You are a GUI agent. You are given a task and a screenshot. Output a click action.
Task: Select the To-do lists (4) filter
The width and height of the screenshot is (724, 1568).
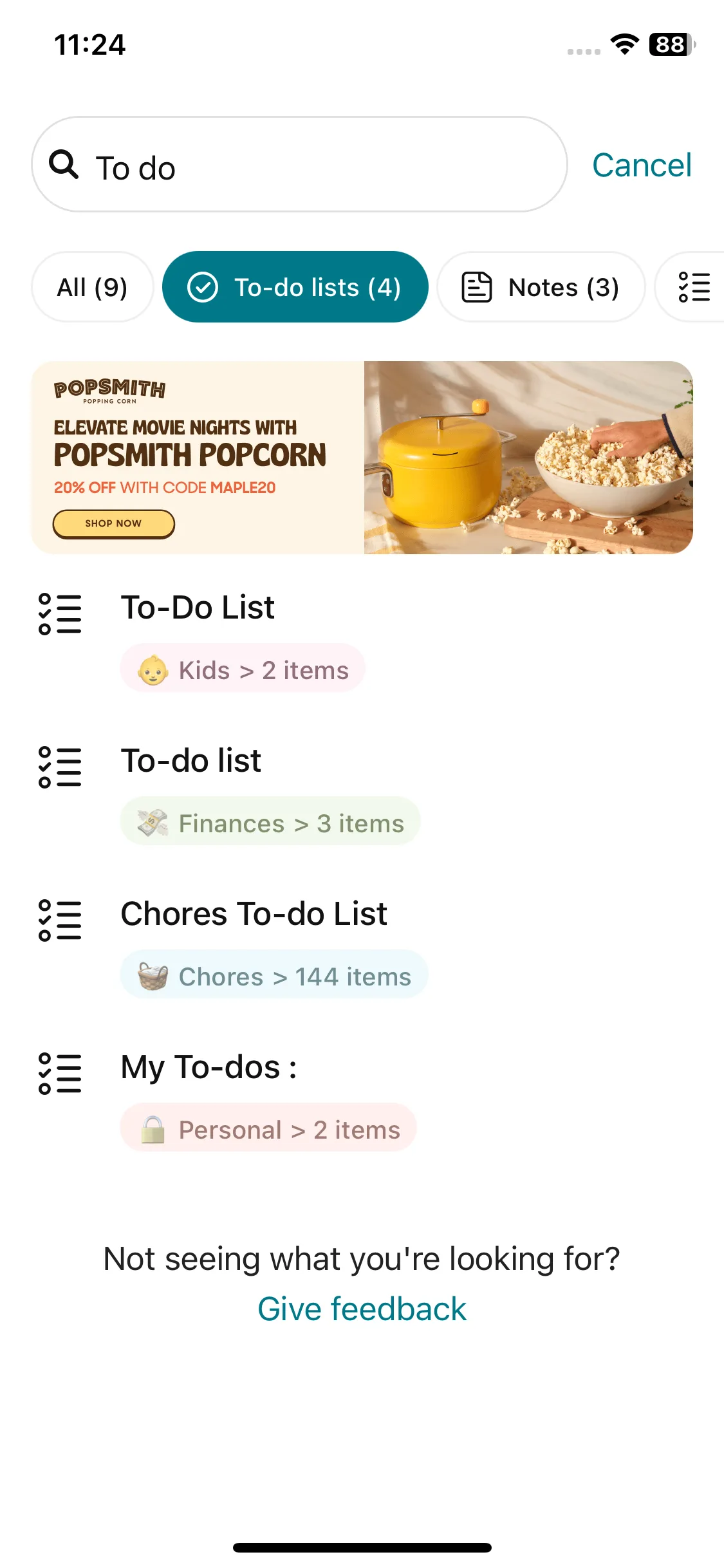[295, 287]
